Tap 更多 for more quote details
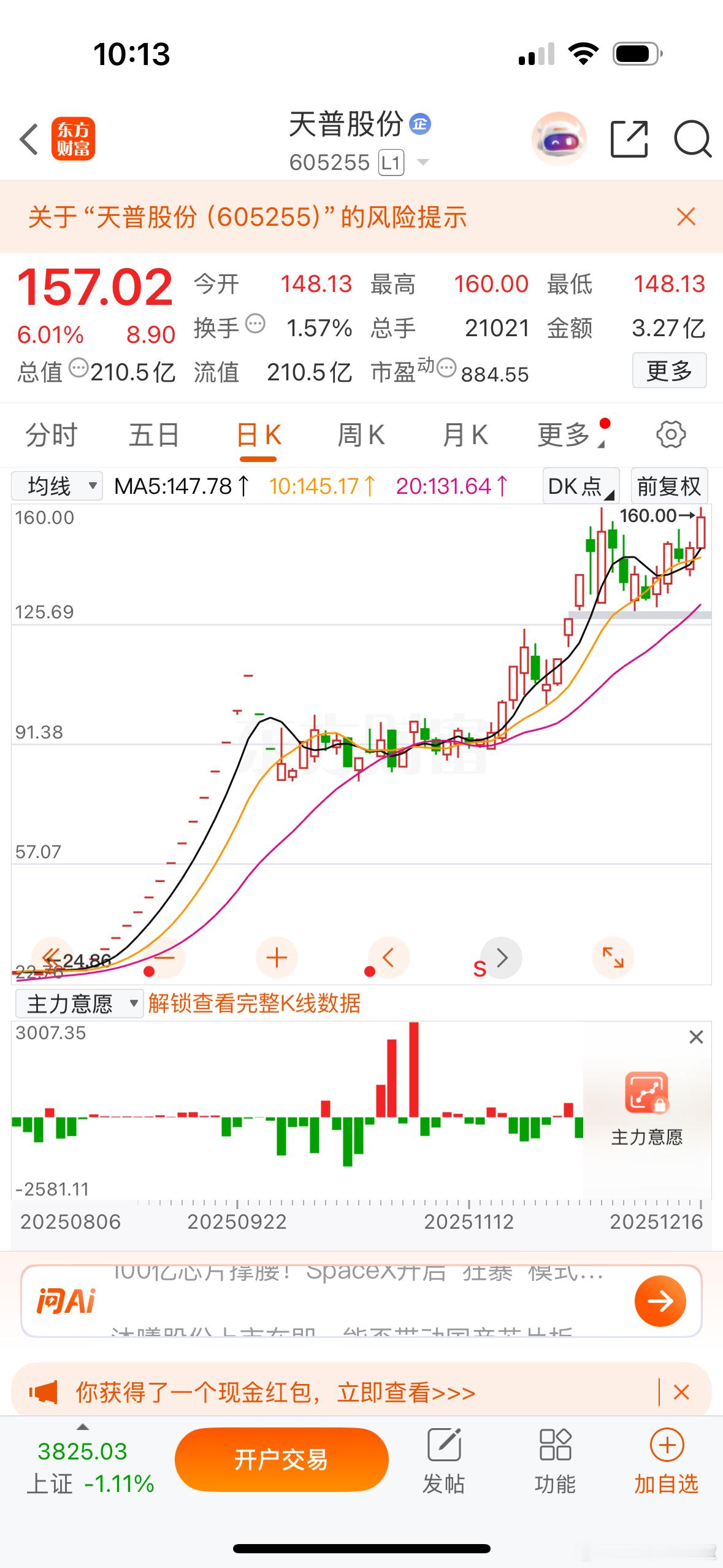723x1568 pixels. 669,371
